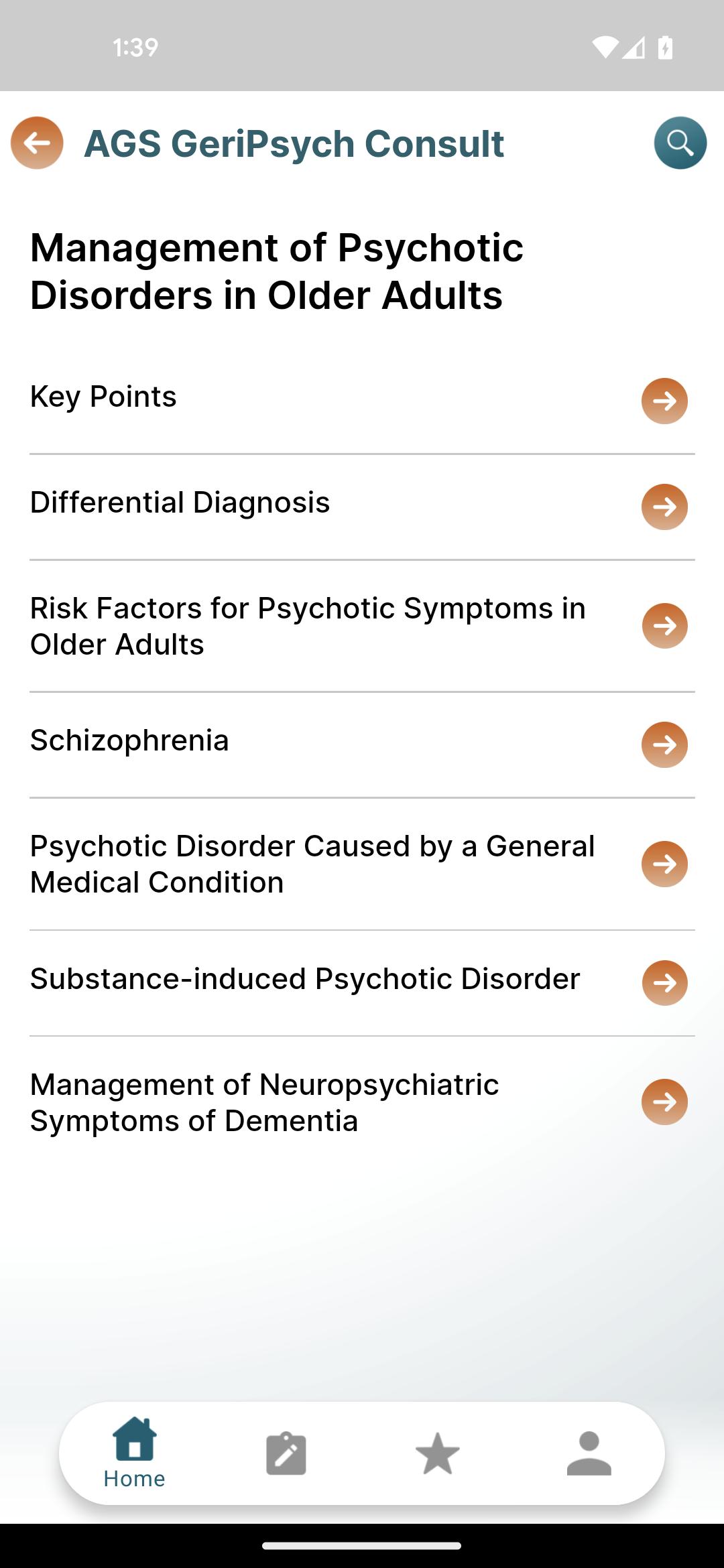Open Risk Factors for Psychotic Symptoms
This screenshot has width=724, height=1568.
[x=362, y=626]
